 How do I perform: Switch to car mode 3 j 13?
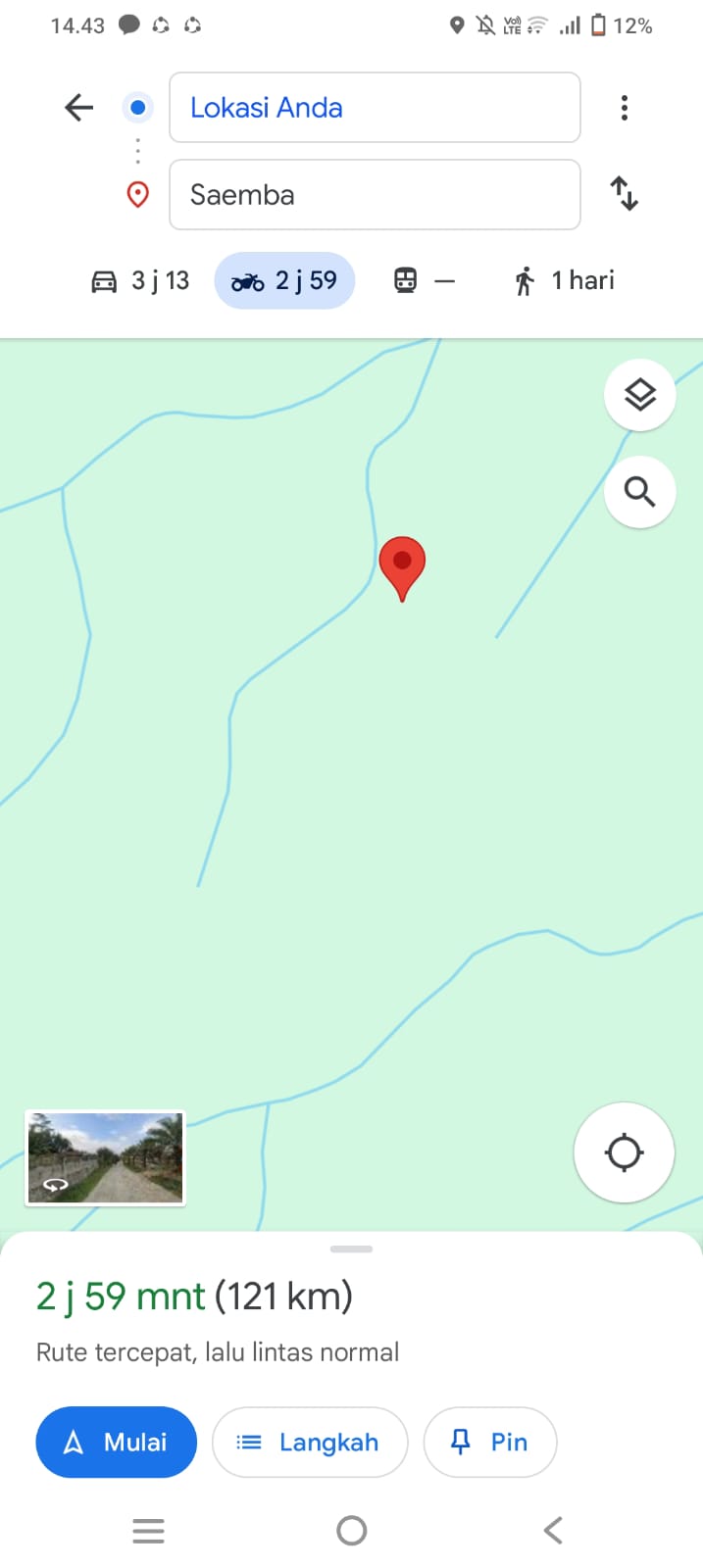tap(140, 281)
